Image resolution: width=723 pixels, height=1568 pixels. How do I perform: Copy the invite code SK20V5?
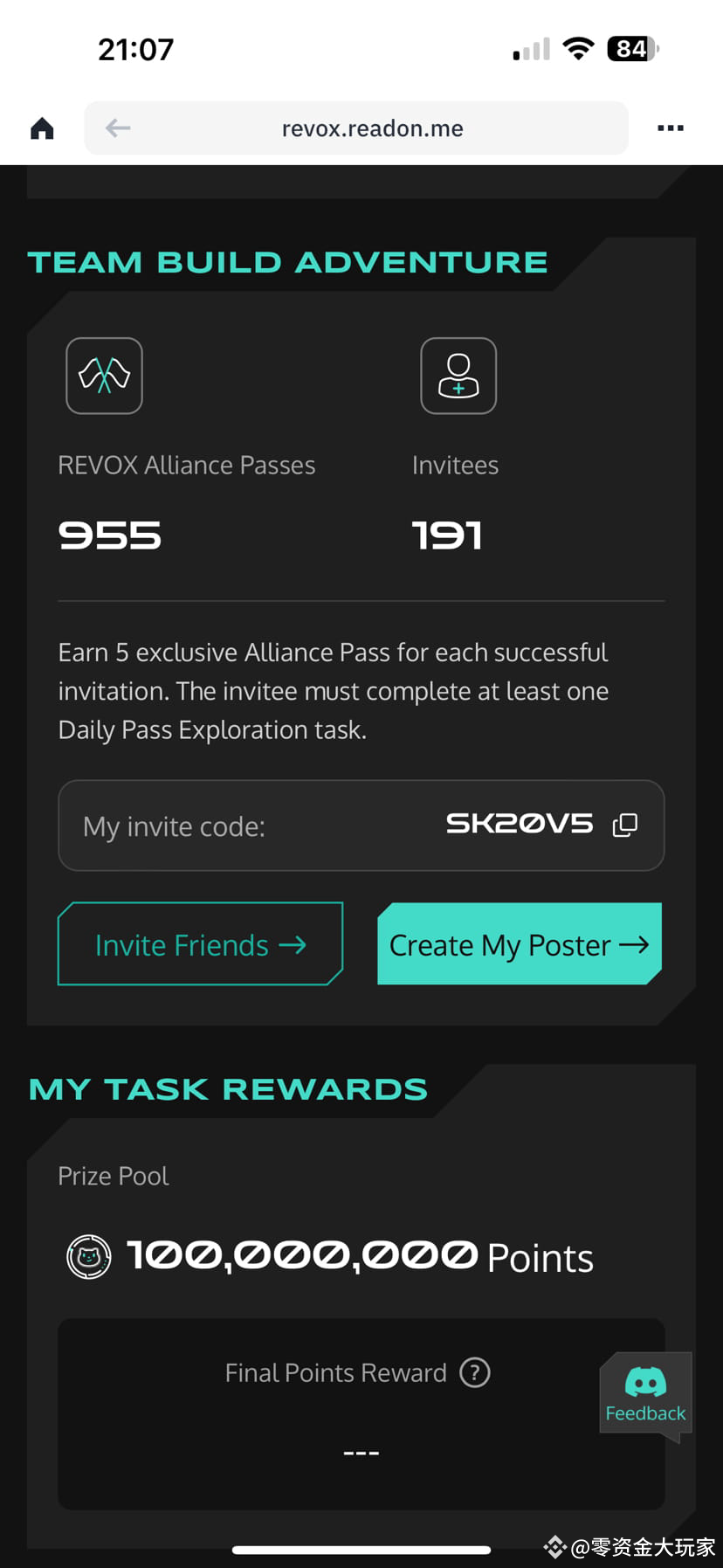[623, 825]
